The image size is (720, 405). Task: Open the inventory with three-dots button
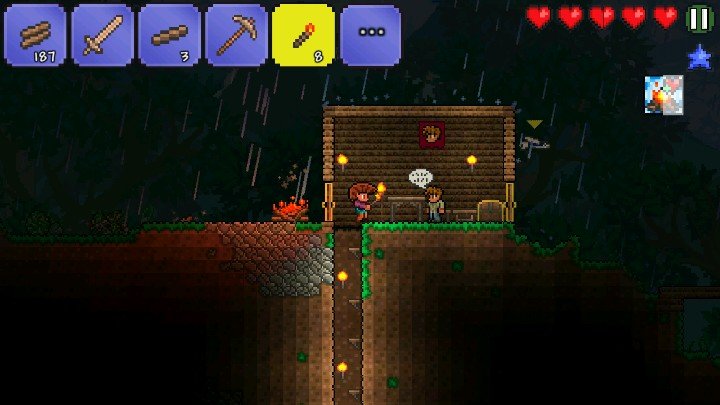[370, 35]
